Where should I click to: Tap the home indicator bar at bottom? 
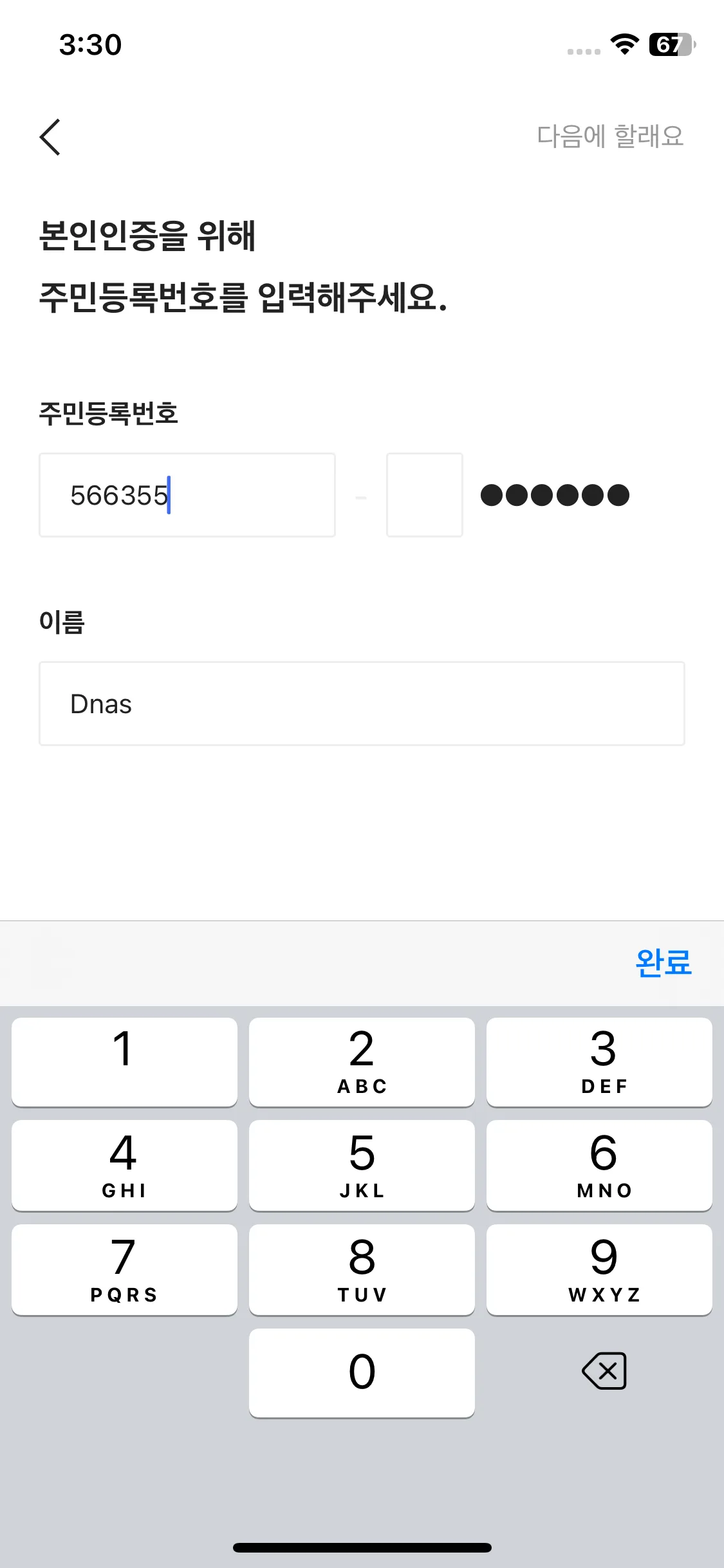click(x=362, y=1547)
